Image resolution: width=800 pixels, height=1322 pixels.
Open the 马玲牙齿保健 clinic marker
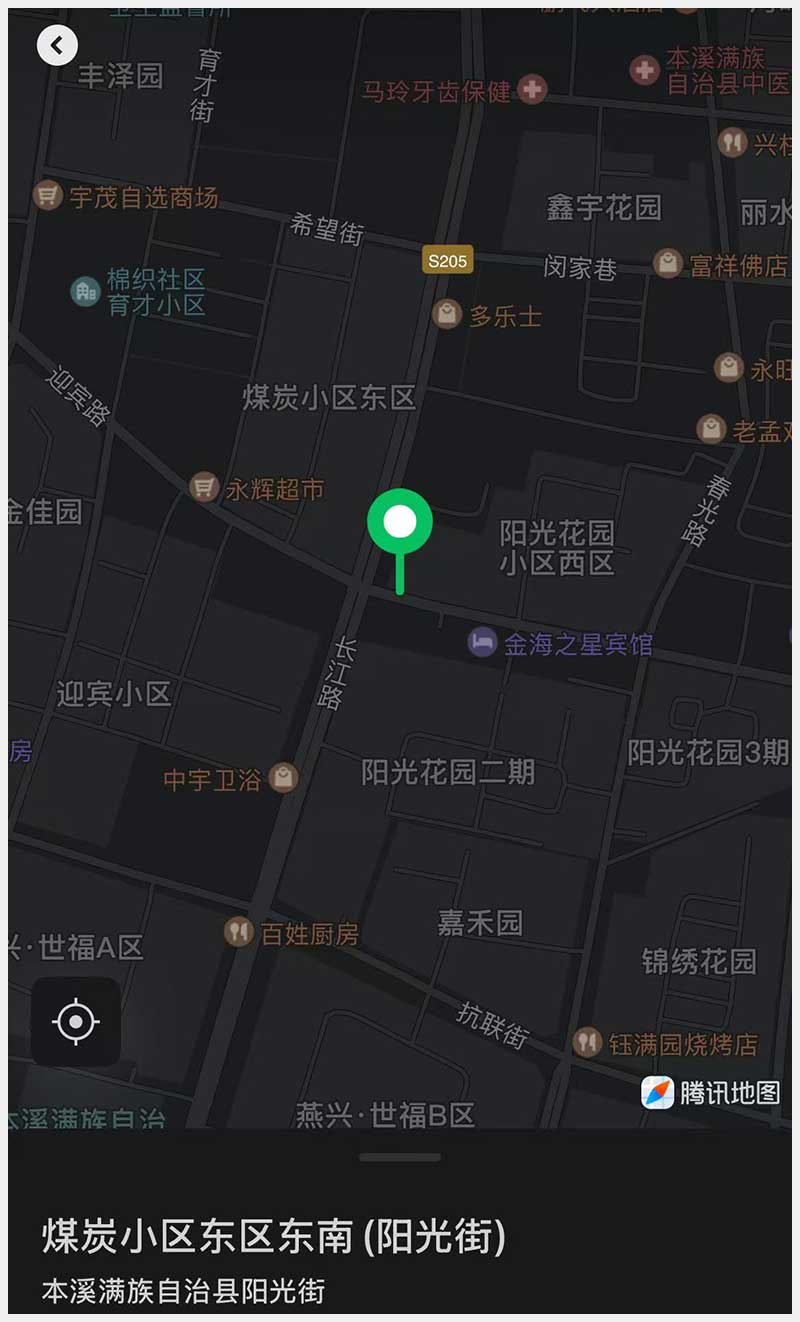(532, 90)
